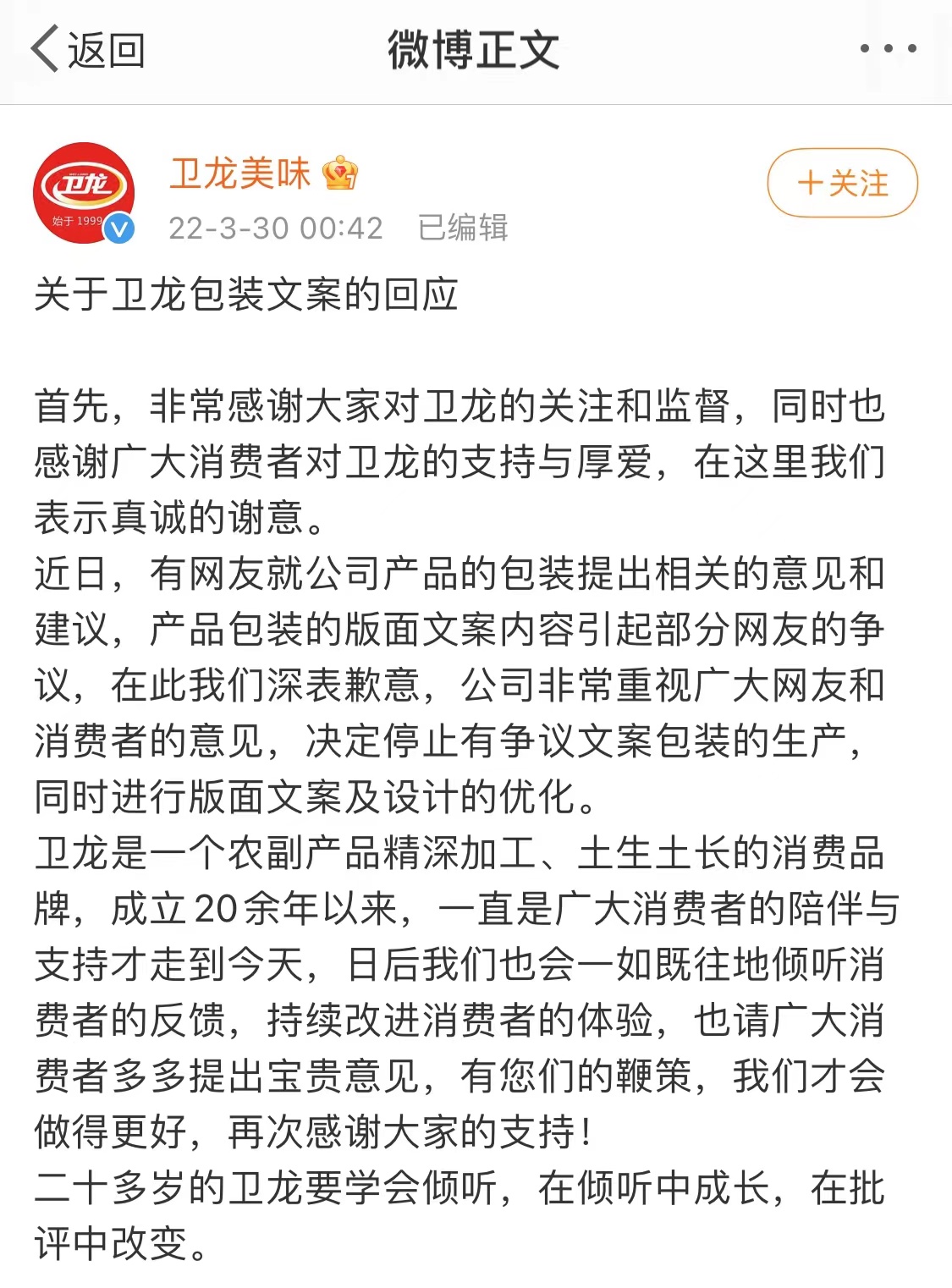This screenshot has width=952, height=1288.
Task: Open the 卫龙美味 username link
Action: click(240, 174)
